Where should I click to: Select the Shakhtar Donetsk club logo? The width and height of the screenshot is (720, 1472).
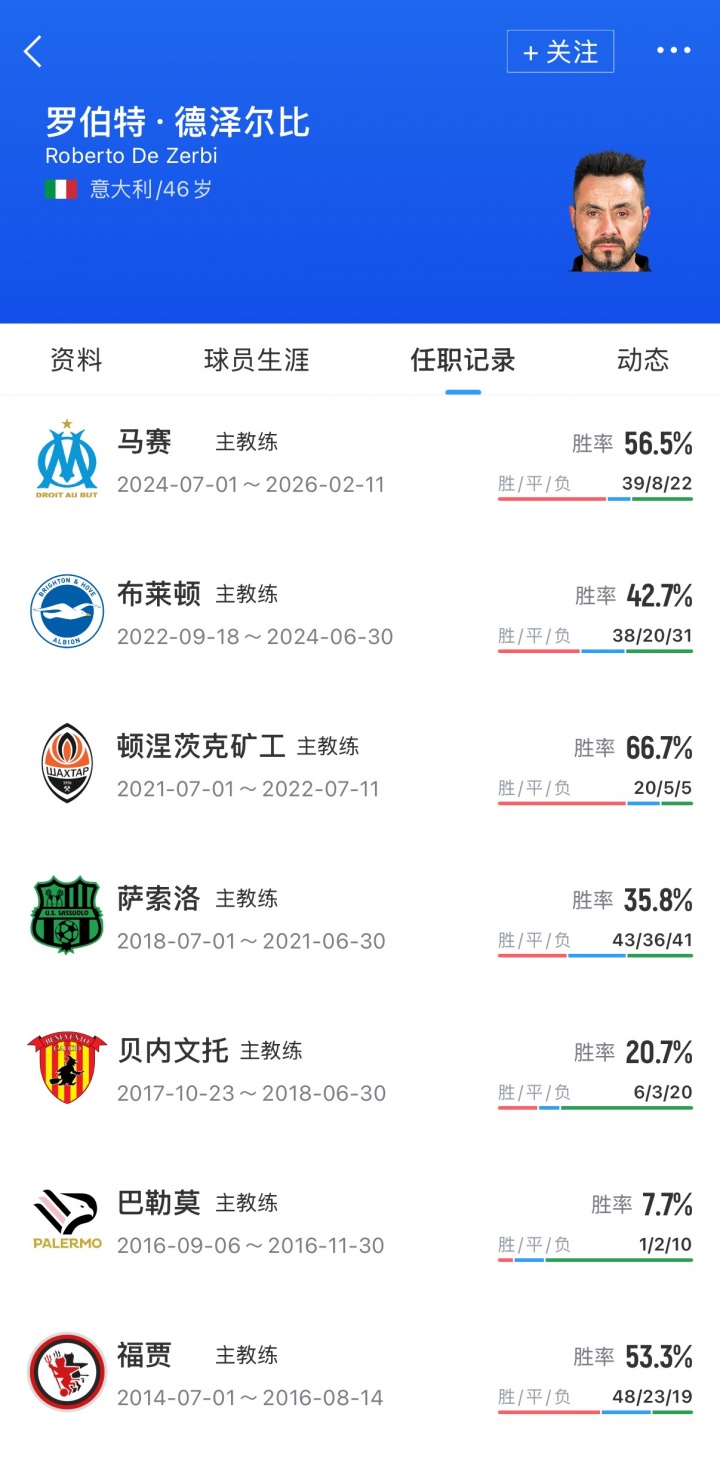pos(66,760)
